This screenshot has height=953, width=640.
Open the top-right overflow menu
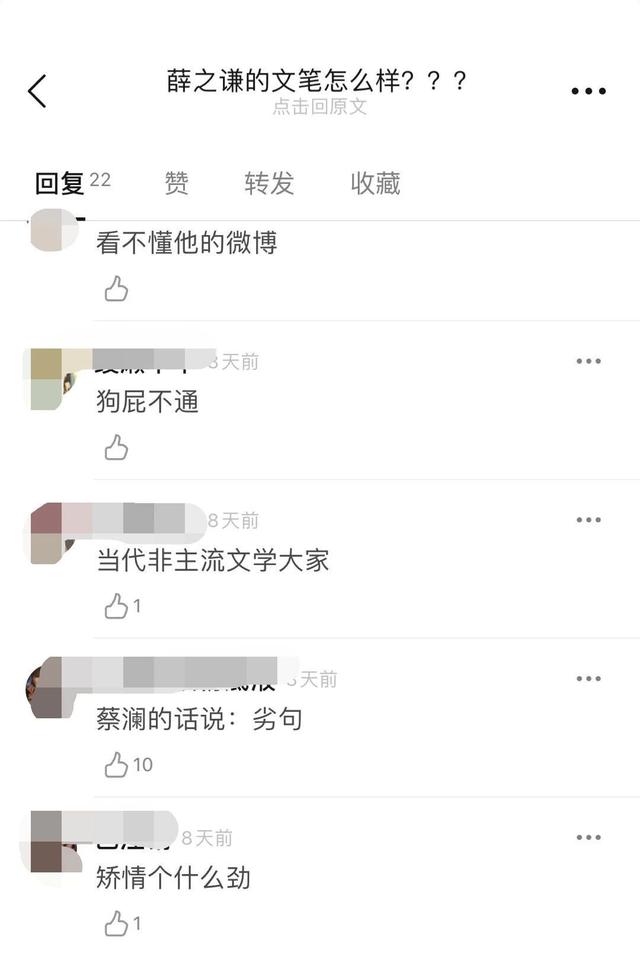tap(588, 91)
